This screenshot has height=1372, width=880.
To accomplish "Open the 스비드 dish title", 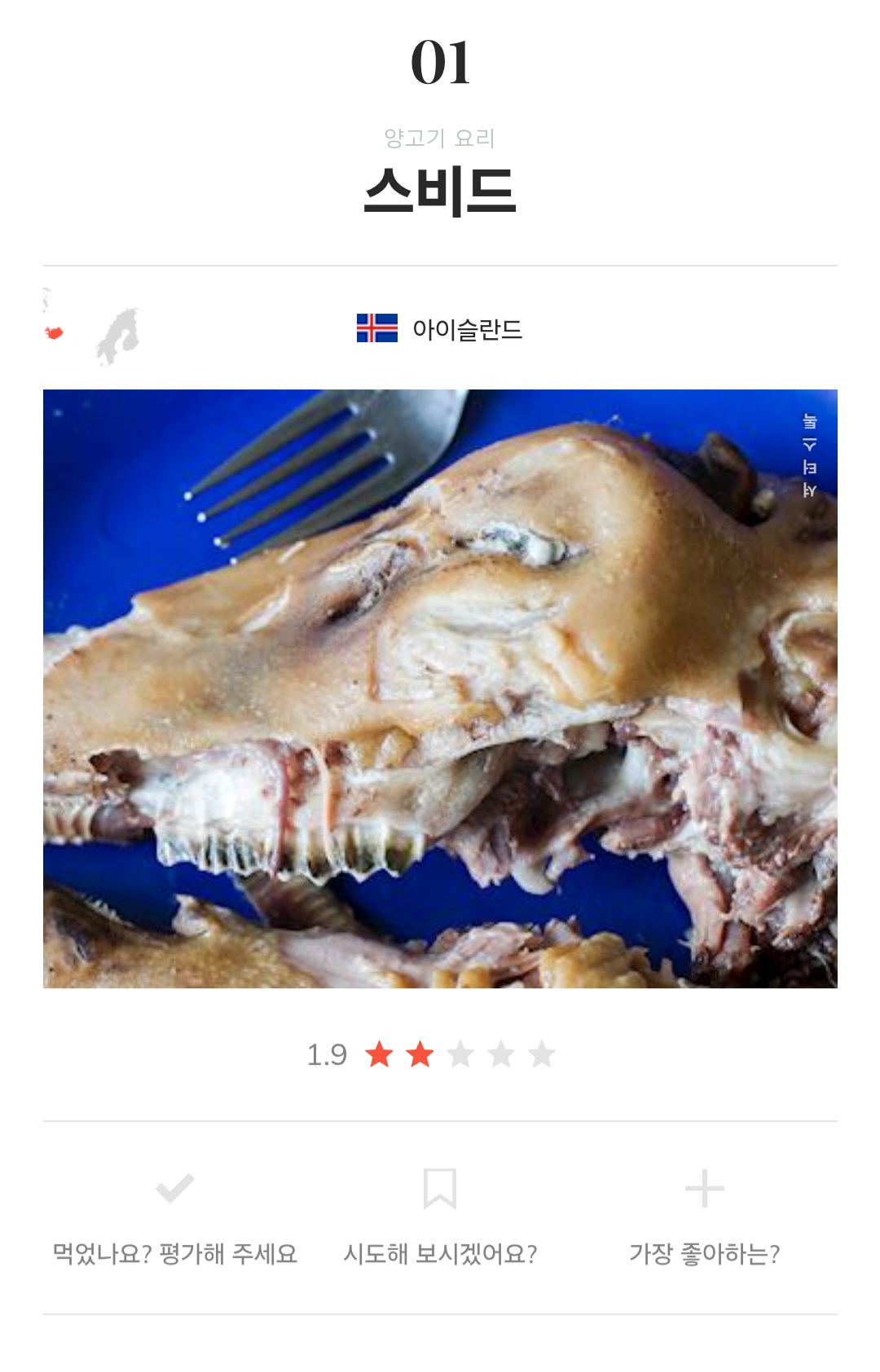I will [x=440, y=191].
